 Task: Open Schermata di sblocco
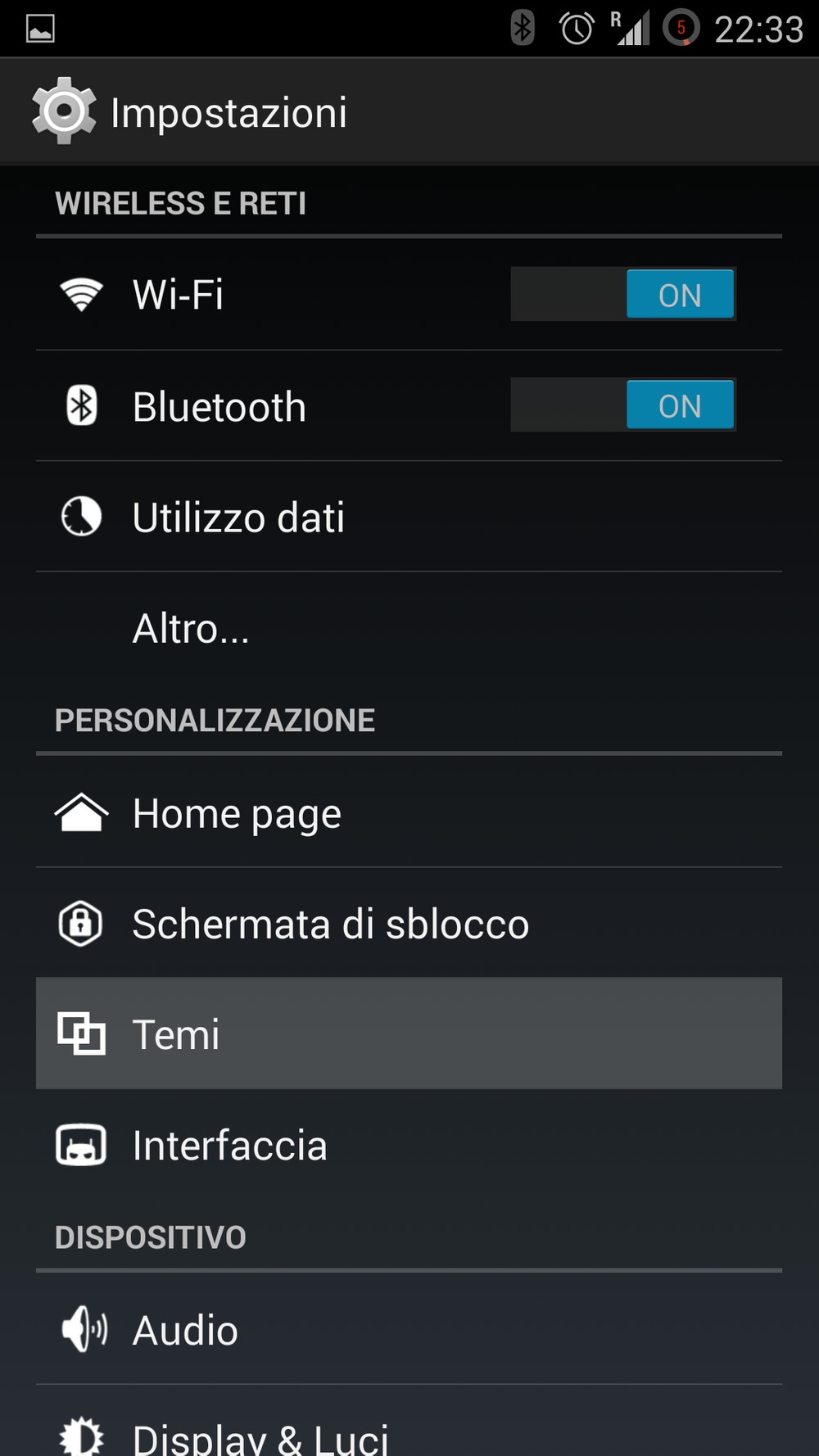(409, 923)
